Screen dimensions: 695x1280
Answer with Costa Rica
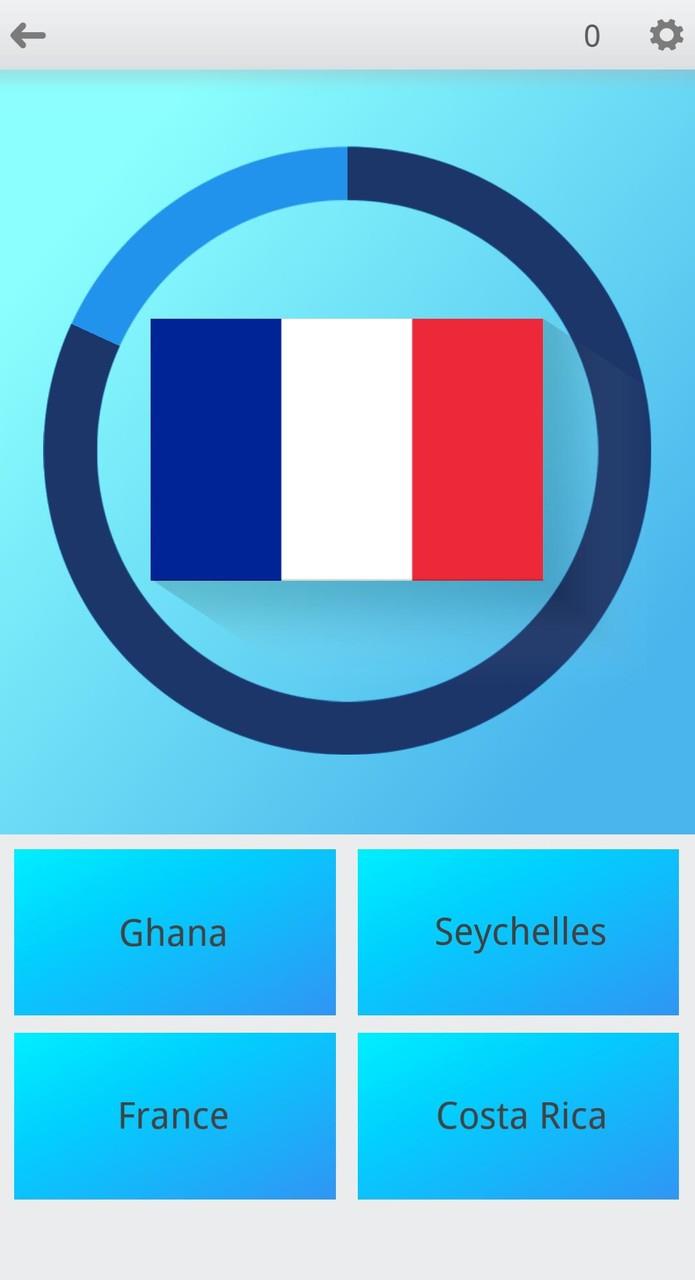click(518, 1115)
